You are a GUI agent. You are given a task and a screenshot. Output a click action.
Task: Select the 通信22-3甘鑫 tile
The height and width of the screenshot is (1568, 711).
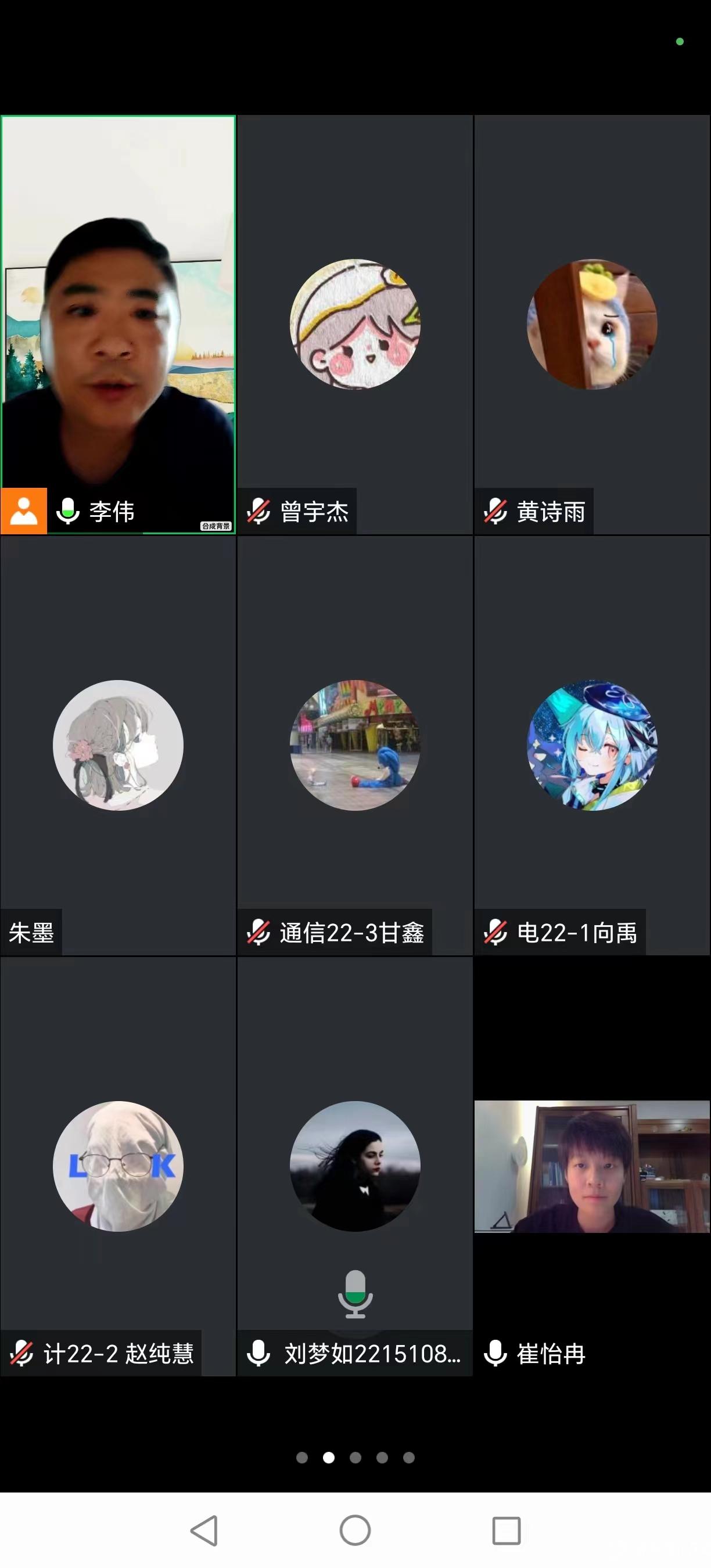point(355,745)
